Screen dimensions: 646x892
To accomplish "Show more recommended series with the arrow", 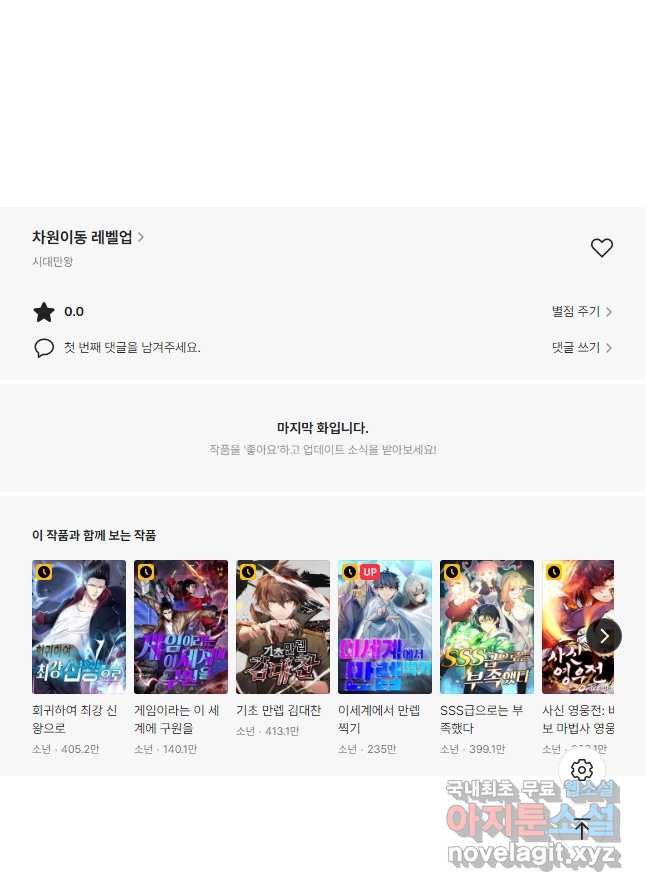I will tap(604, 635).
